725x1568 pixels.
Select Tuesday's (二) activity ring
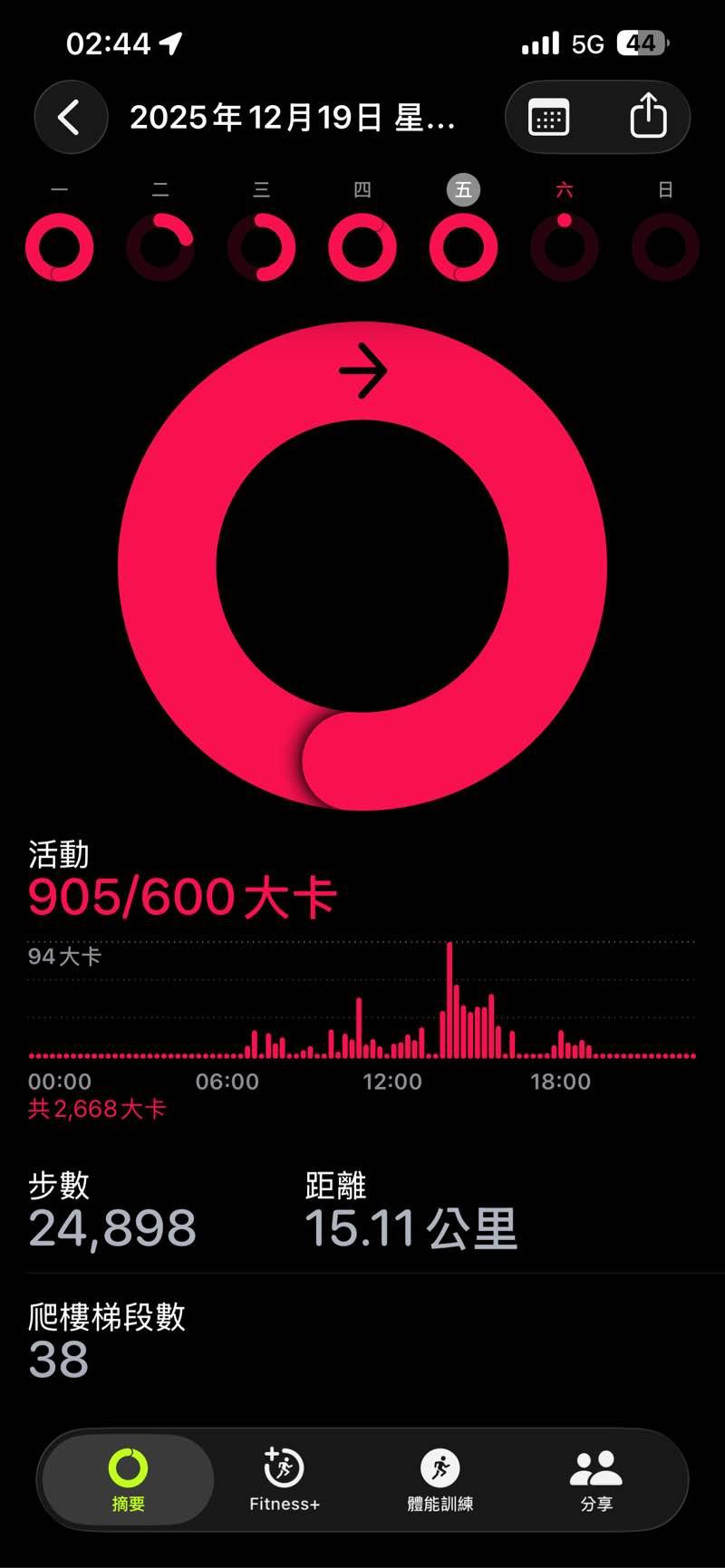coord(160,246)
